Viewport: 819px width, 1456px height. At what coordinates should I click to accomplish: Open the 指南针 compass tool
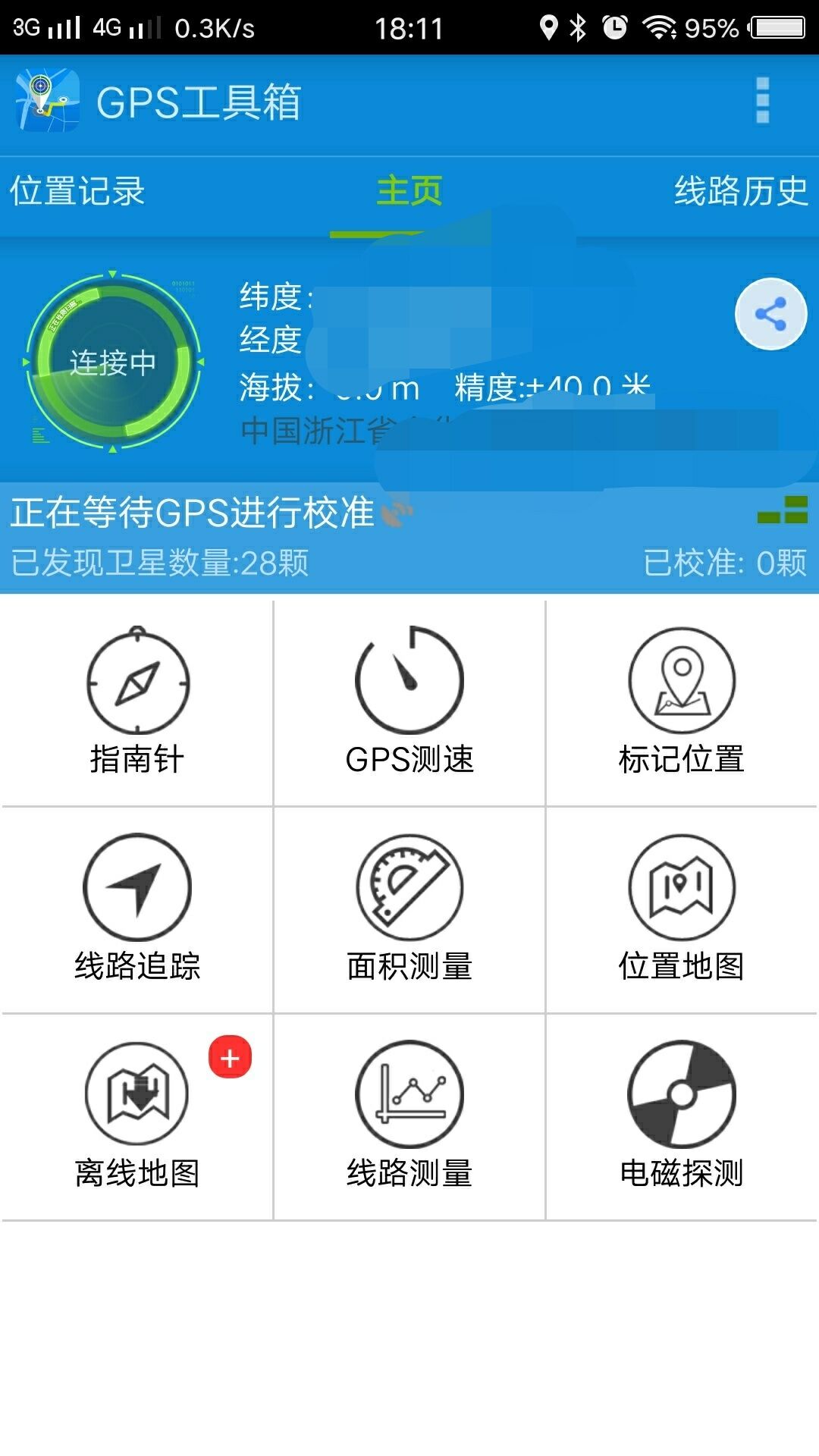pyautogui.click(x=136, y=705)
